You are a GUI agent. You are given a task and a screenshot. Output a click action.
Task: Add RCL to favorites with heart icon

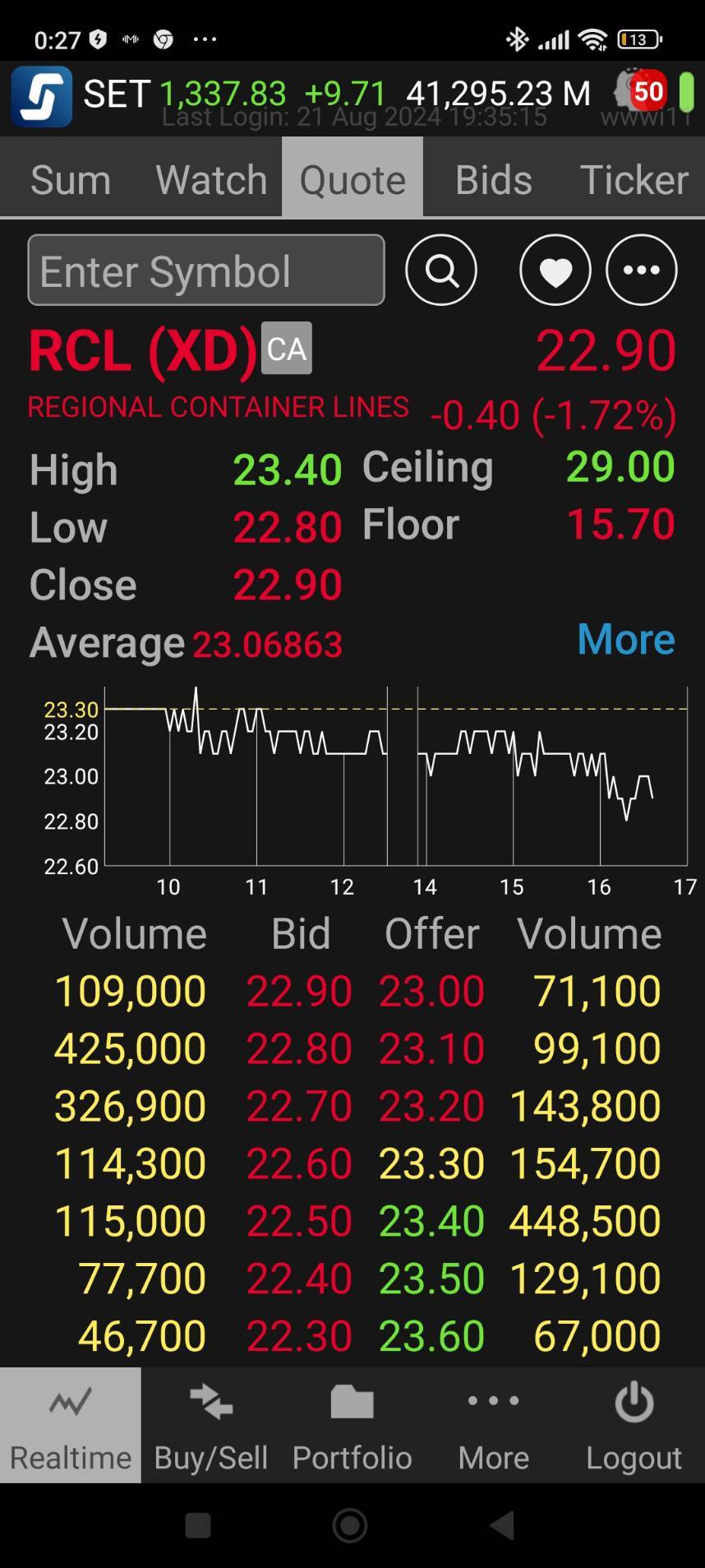click(555, 270)
